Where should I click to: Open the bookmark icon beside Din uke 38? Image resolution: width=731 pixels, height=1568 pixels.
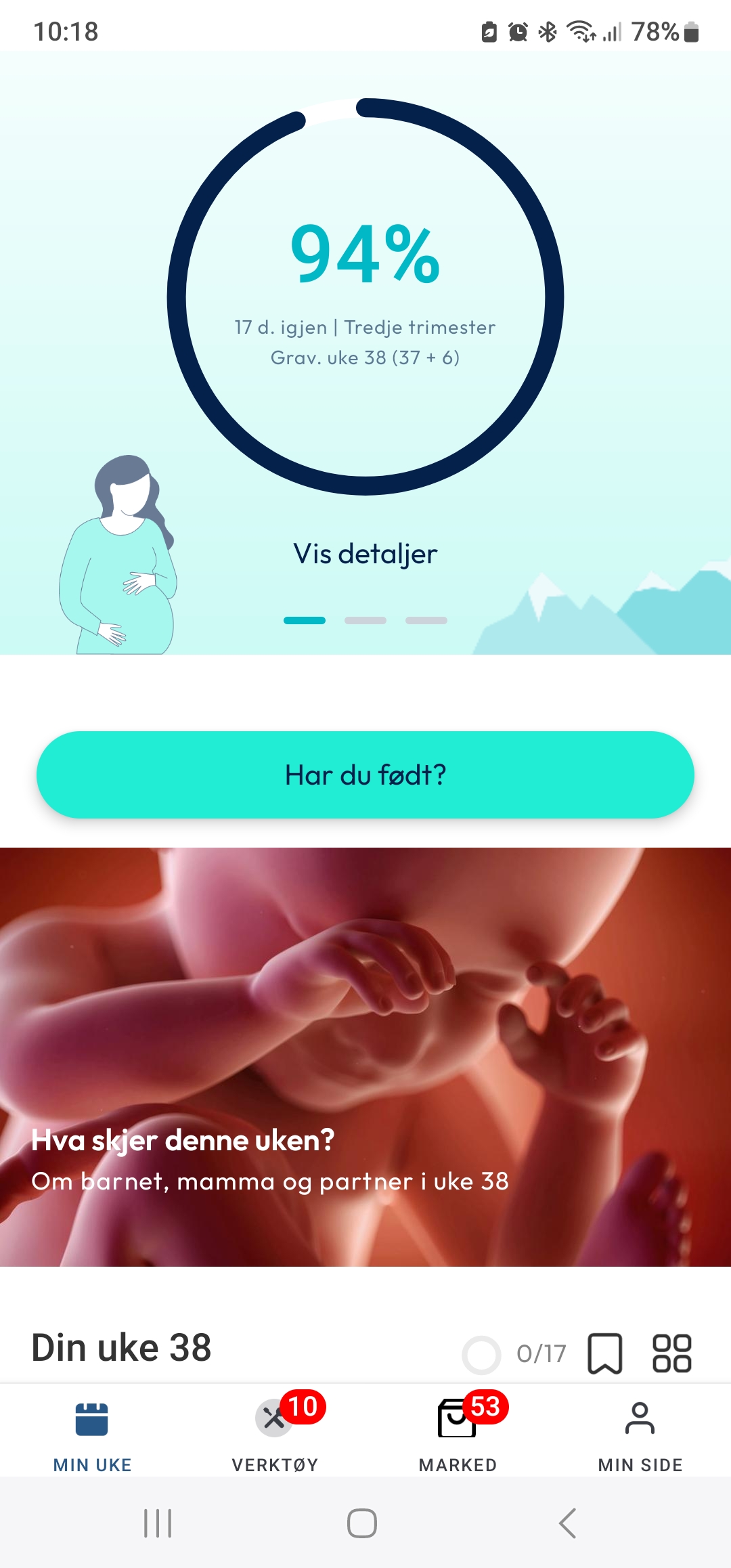coord(604,1353)
